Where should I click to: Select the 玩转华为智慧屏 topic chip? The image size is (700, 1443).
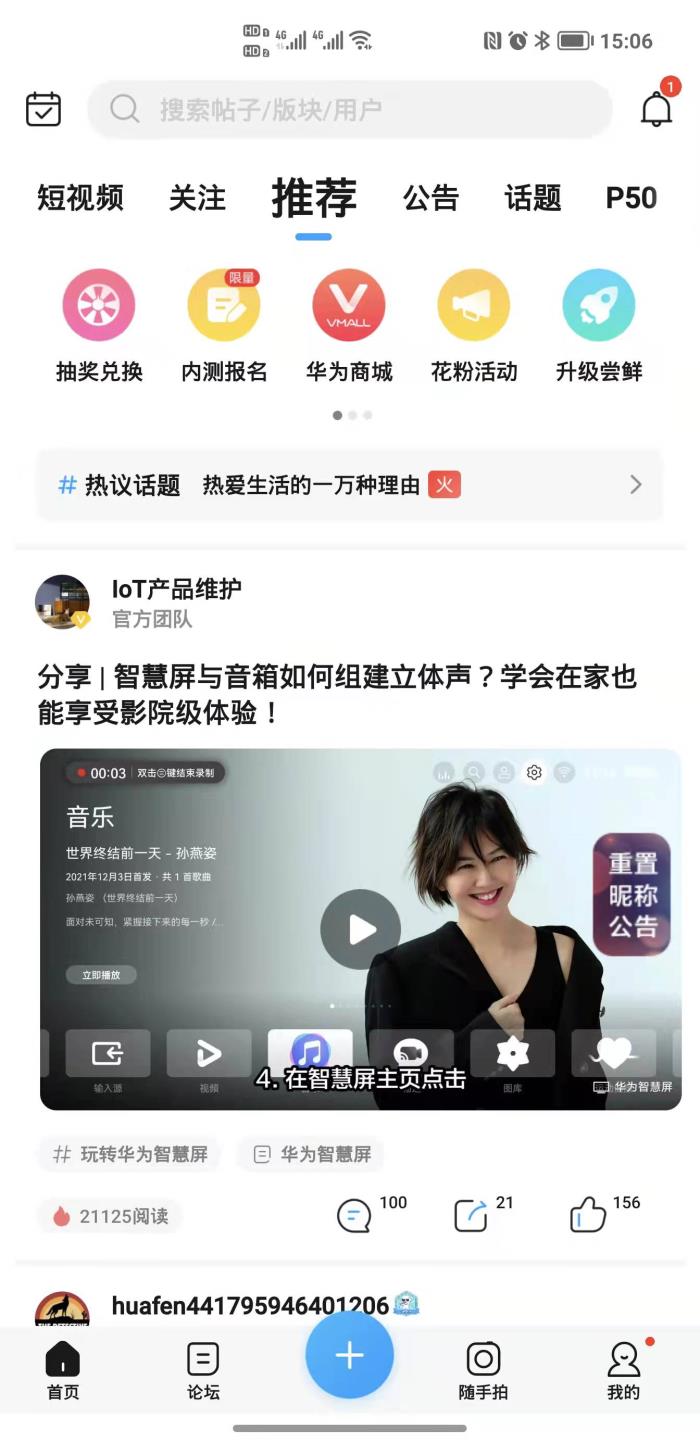[130, 1154]
